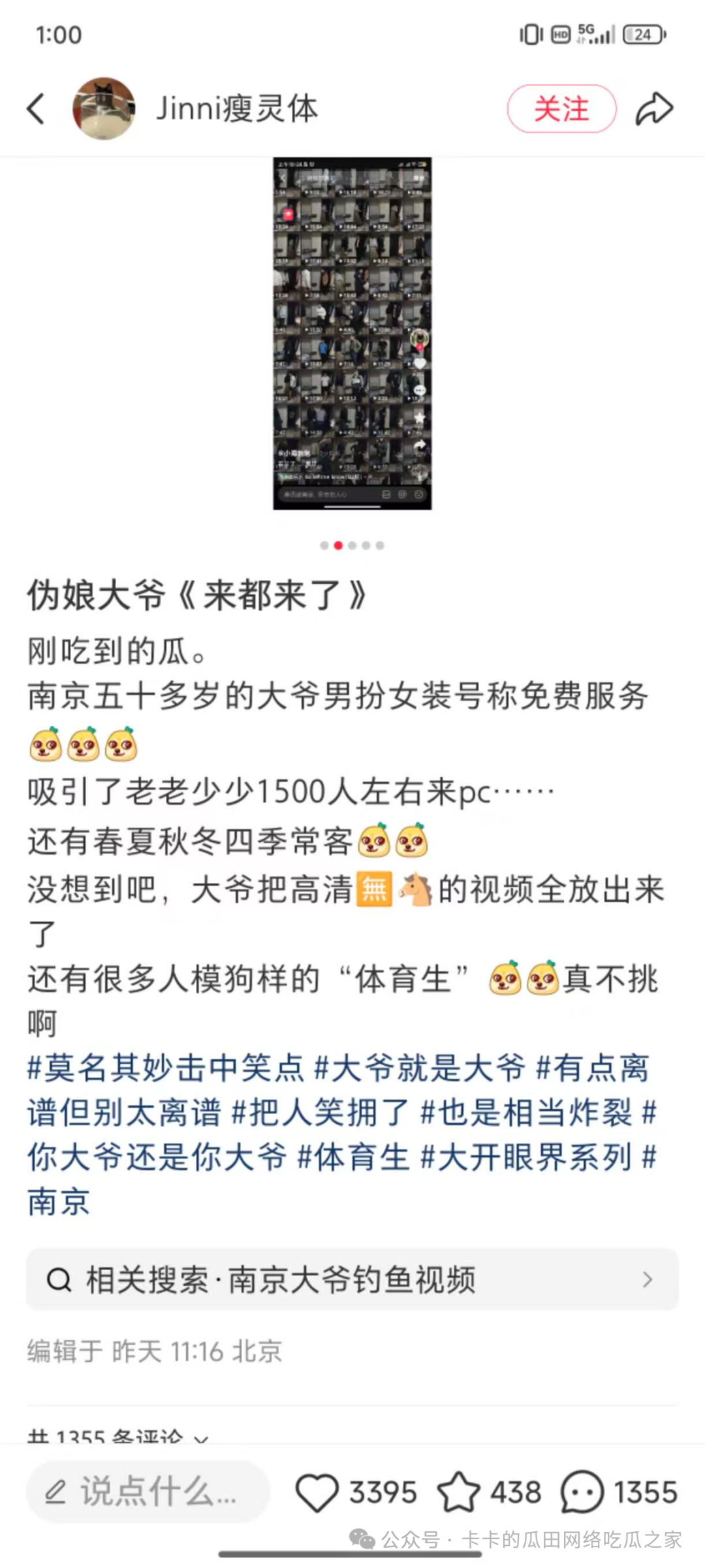The image size is (705, 1568).
Task: Open related search 南京大爷钓鱼视频
Action: click(352, 1279)
